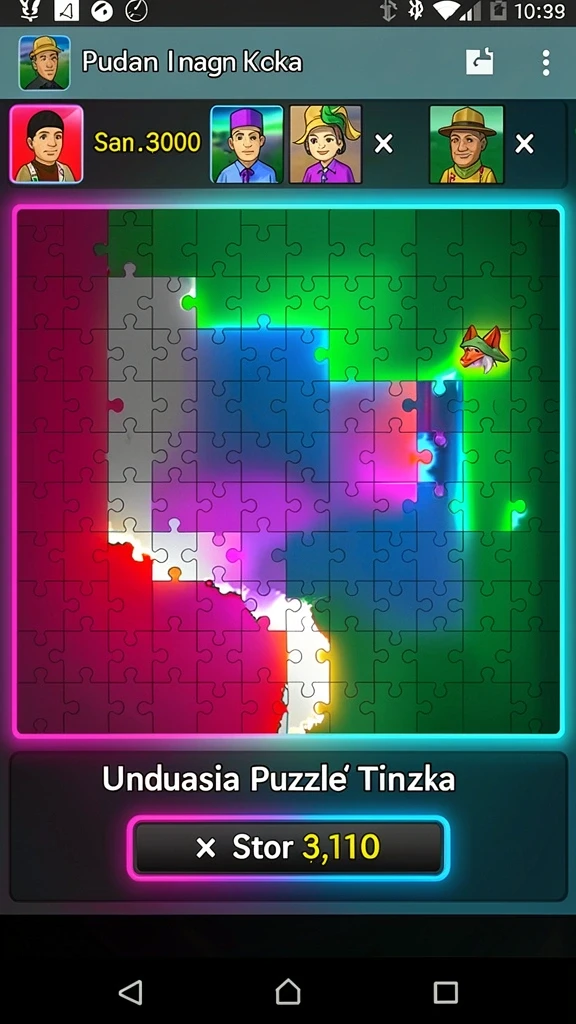Go to the home screen
This screenshot has width=576, height=1024.
pos(288,992)
